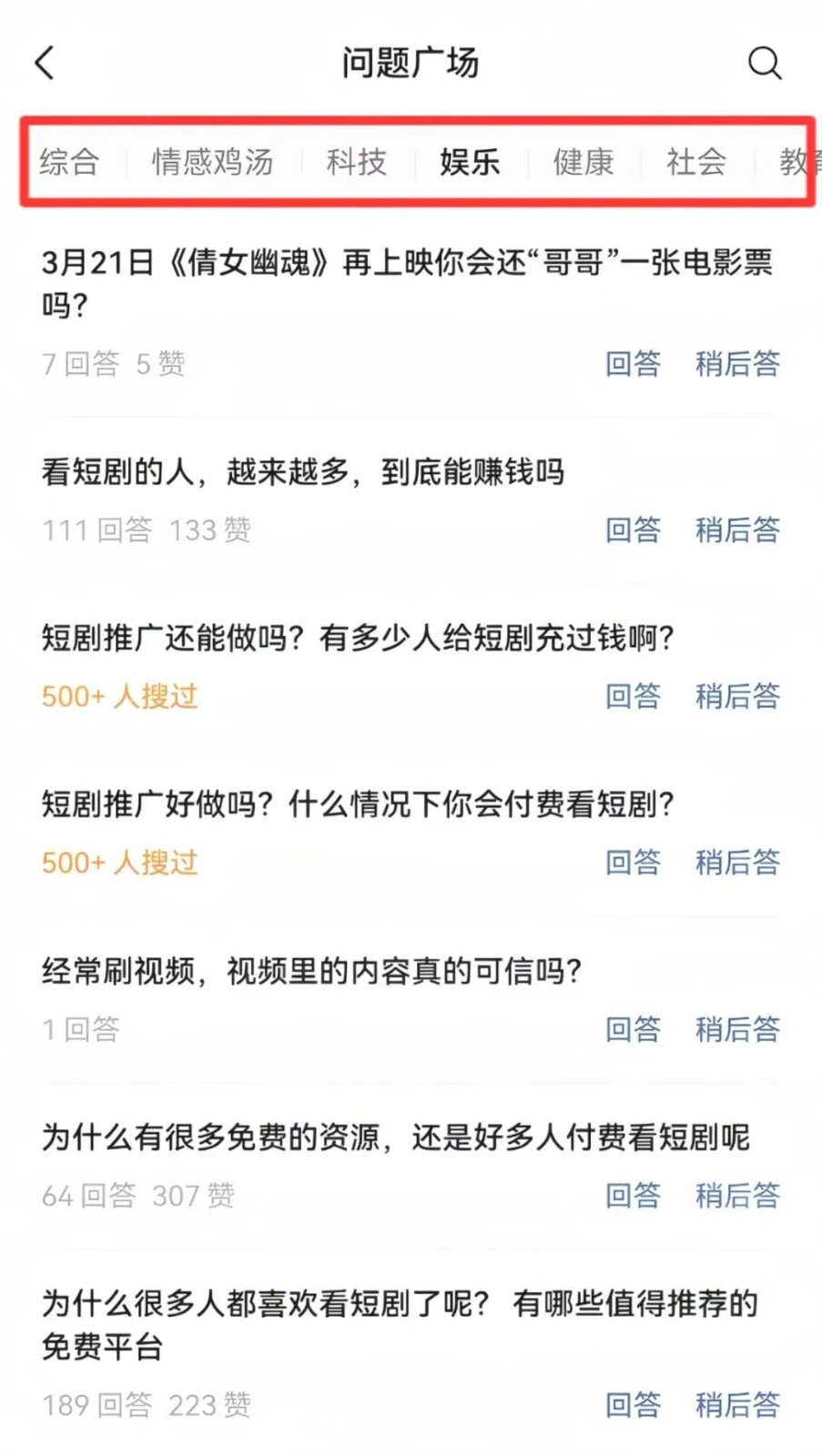The height and width of the screenshot is (1456, 822).
Task: Answer the 值得推荐的免费平台 question
Action: (633, 1405)
